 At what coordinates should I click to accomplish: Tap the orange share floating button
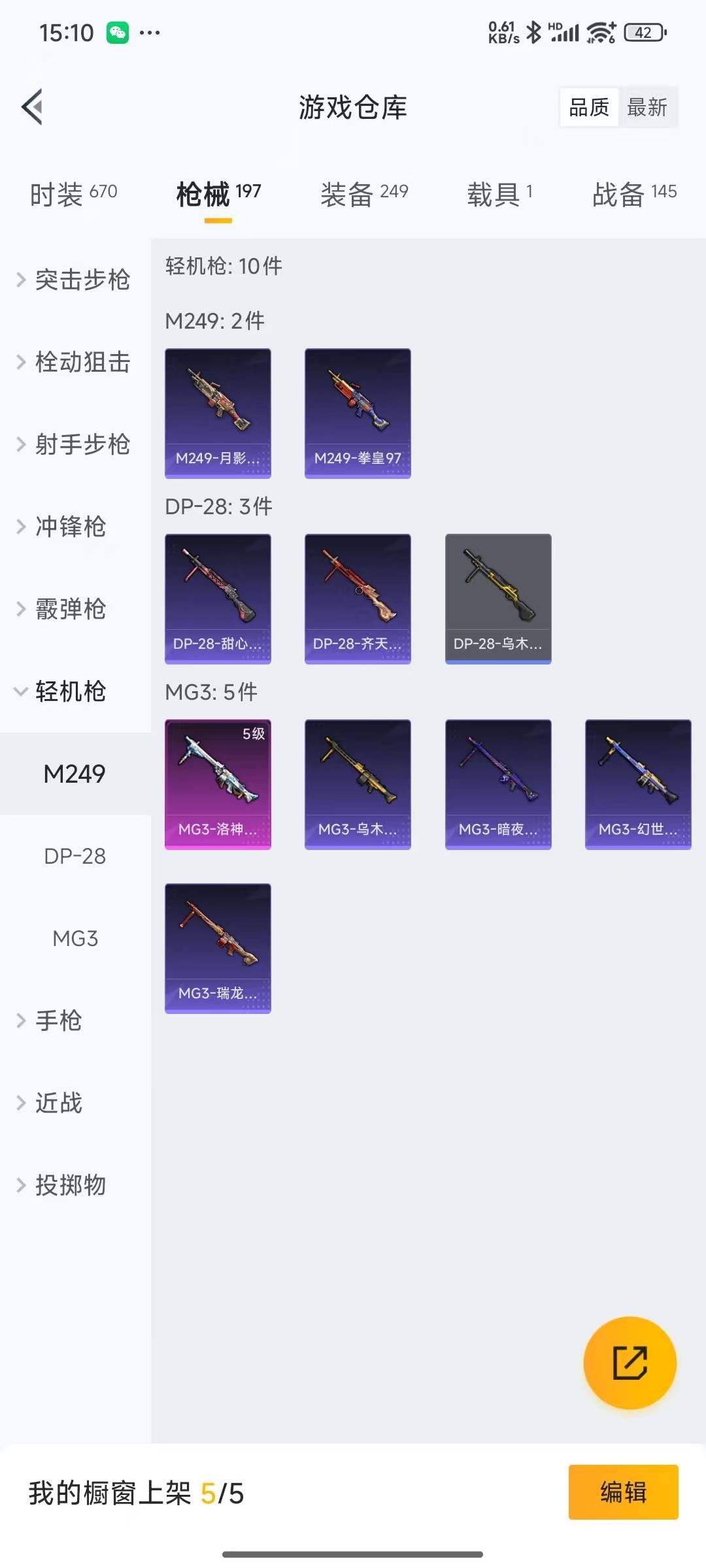pos(630,1362)
